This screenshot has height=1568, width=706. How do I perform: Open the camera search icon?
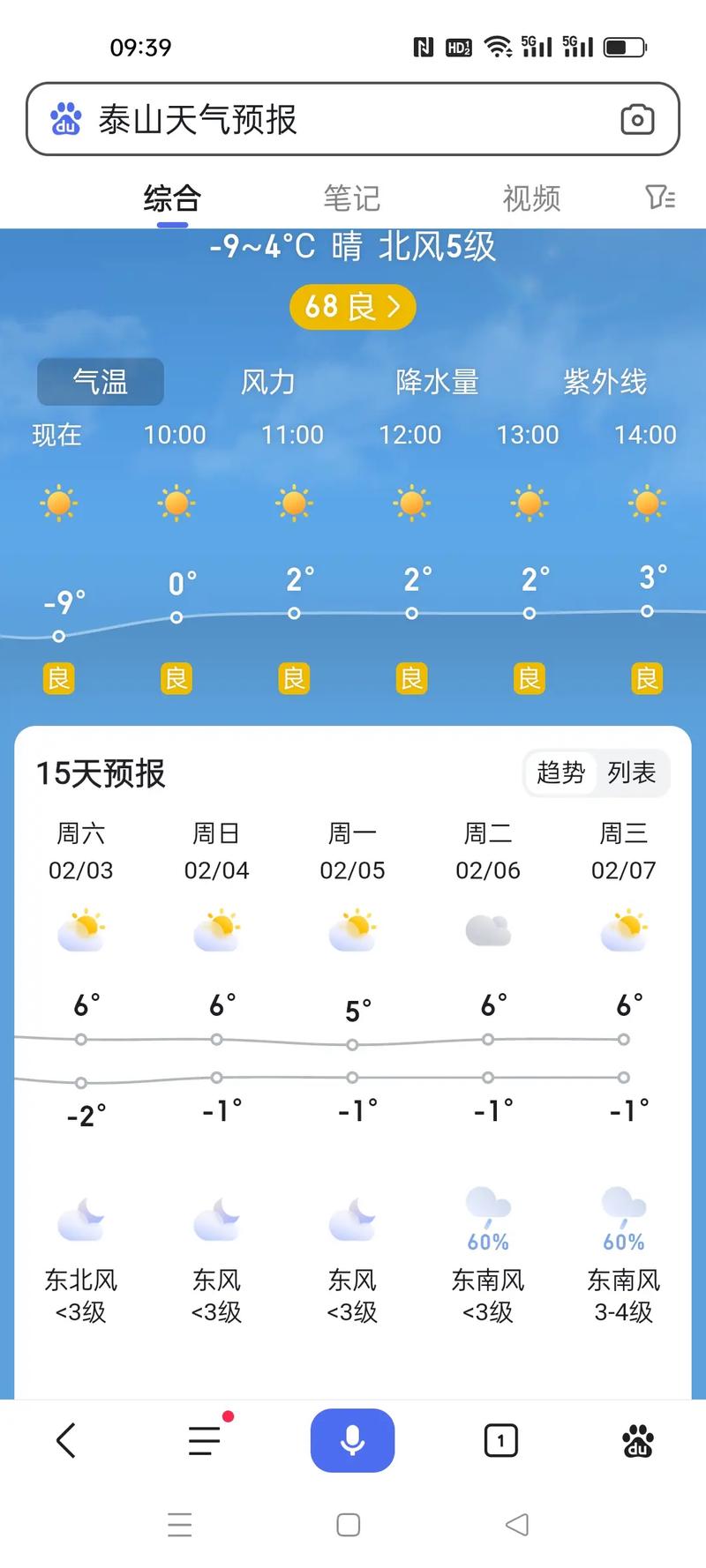click(x=637, y=118)
